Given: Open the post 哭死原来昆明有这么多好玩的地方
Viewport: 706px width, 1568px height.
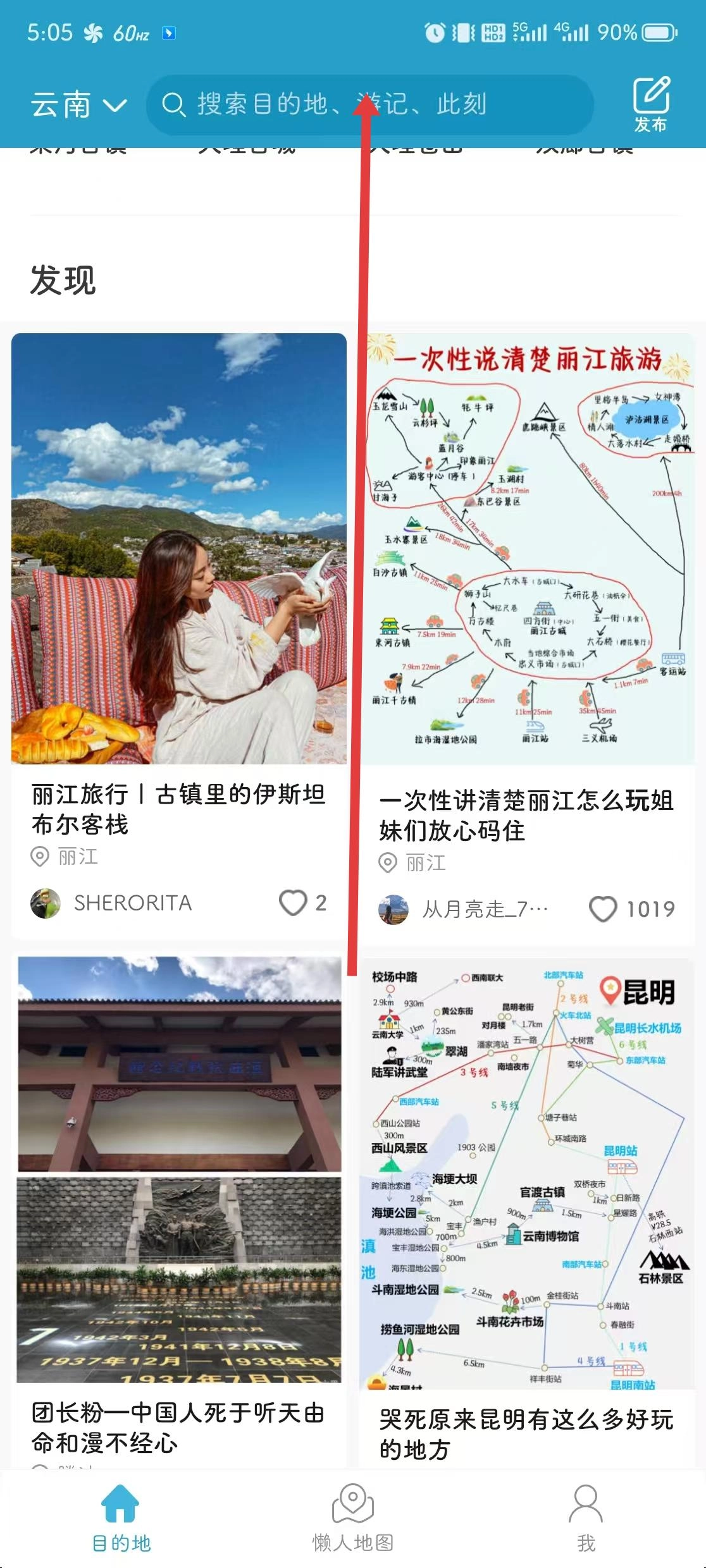Looking at the screenshot, I should point(526,1433).
